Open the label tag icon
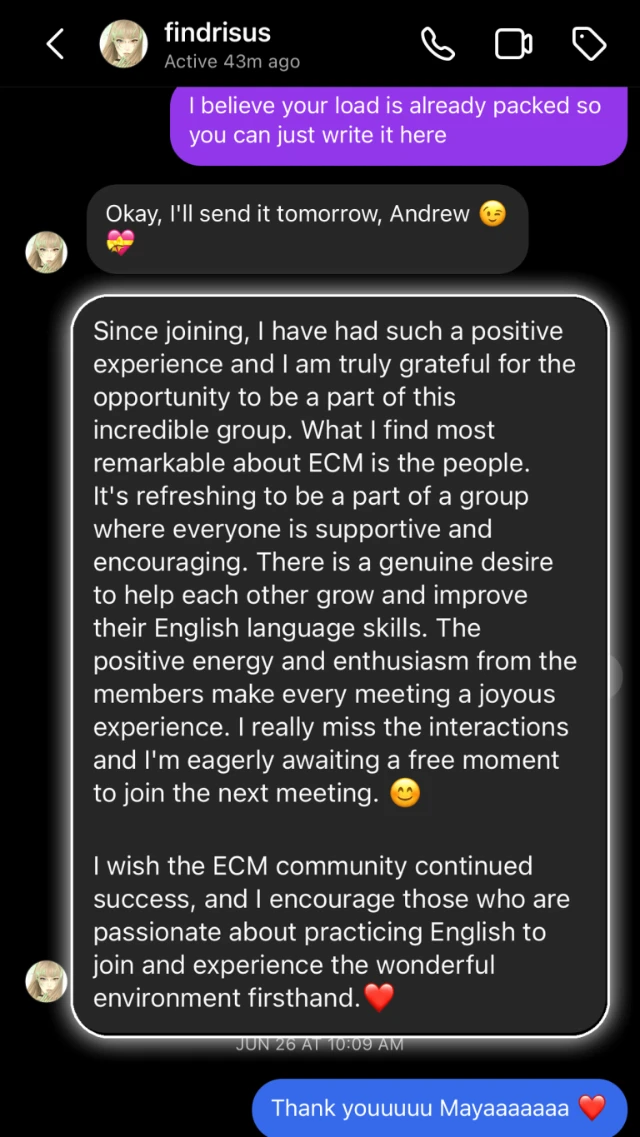Screen dimensions: 640x1137 click(x=588, y=44)
